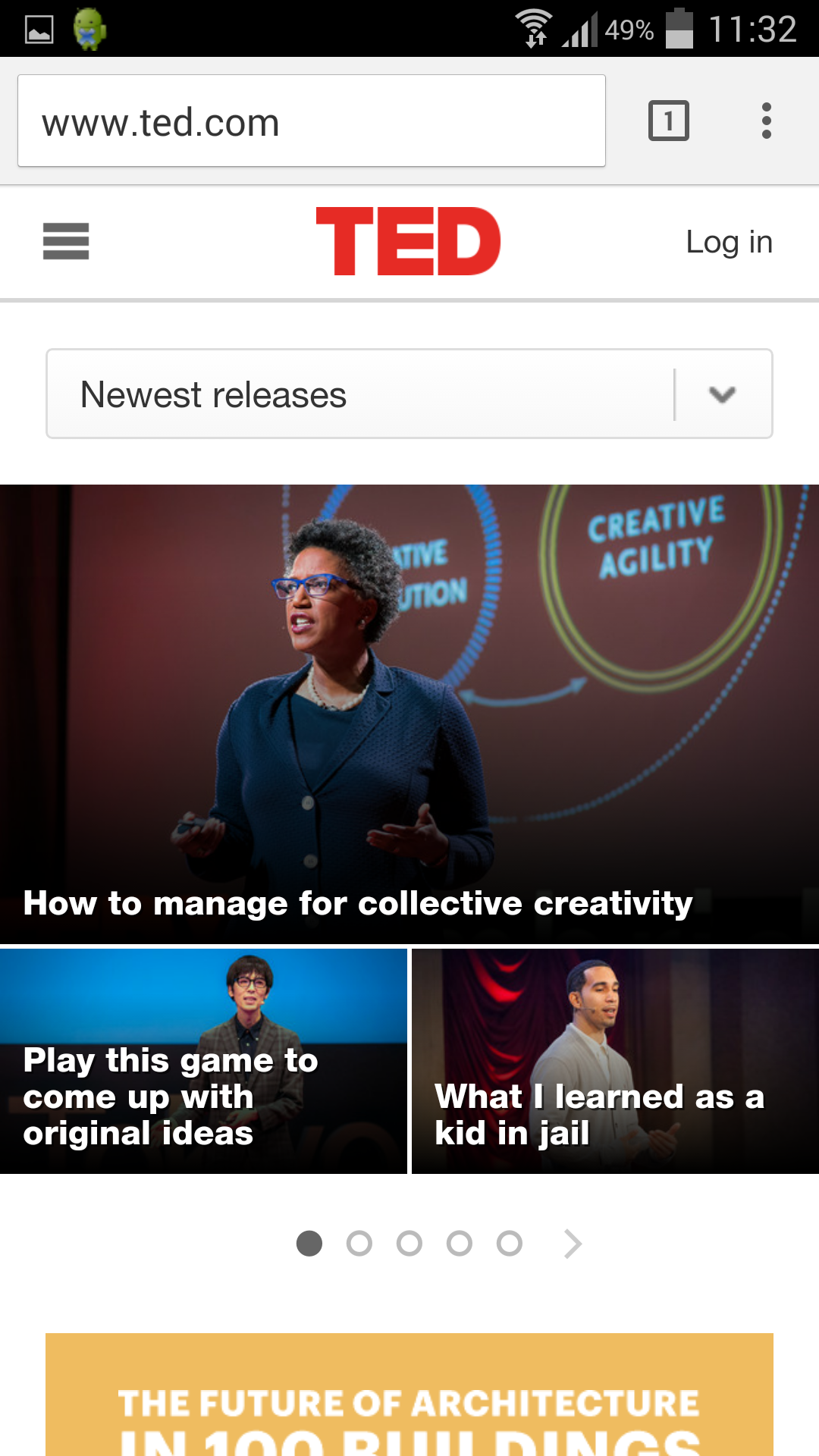Open What I learned as a kid in jail
819x1456 pixels.
click(615, 1062)
